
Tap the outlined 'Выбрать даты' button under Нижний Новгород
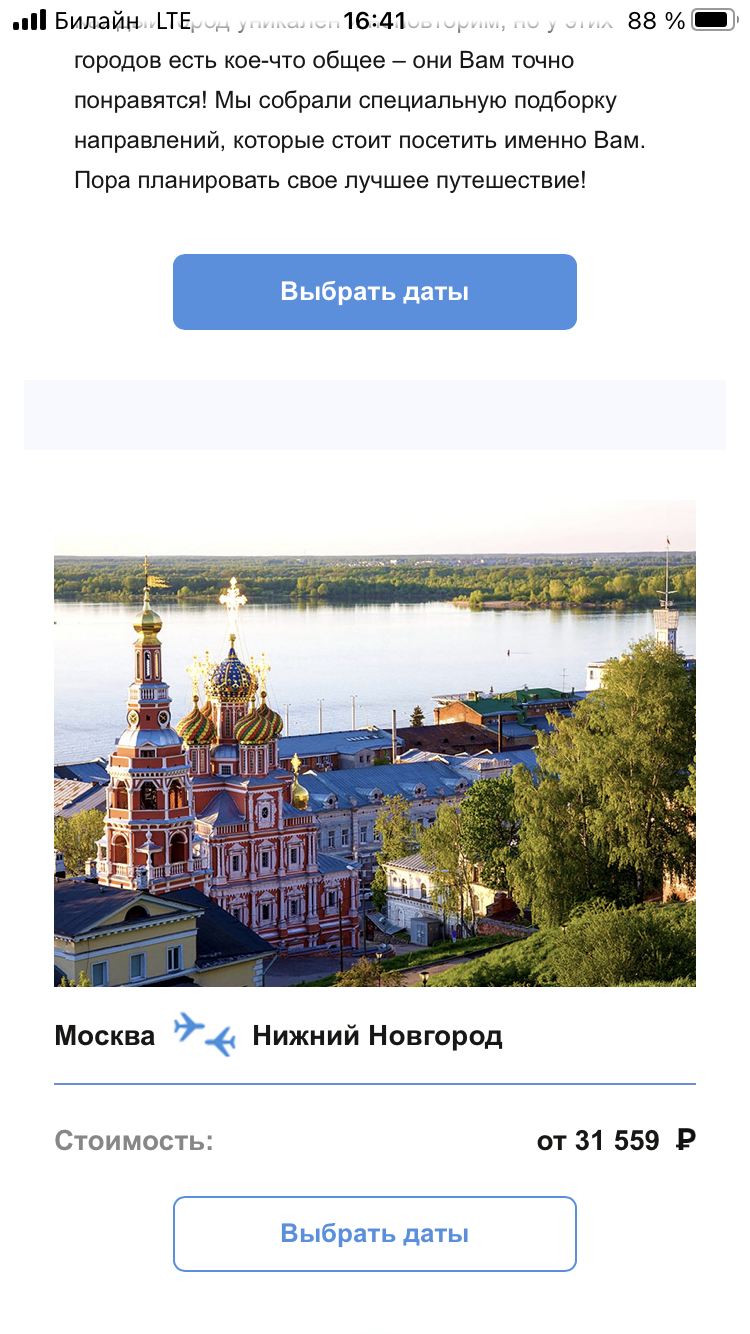374,1233
